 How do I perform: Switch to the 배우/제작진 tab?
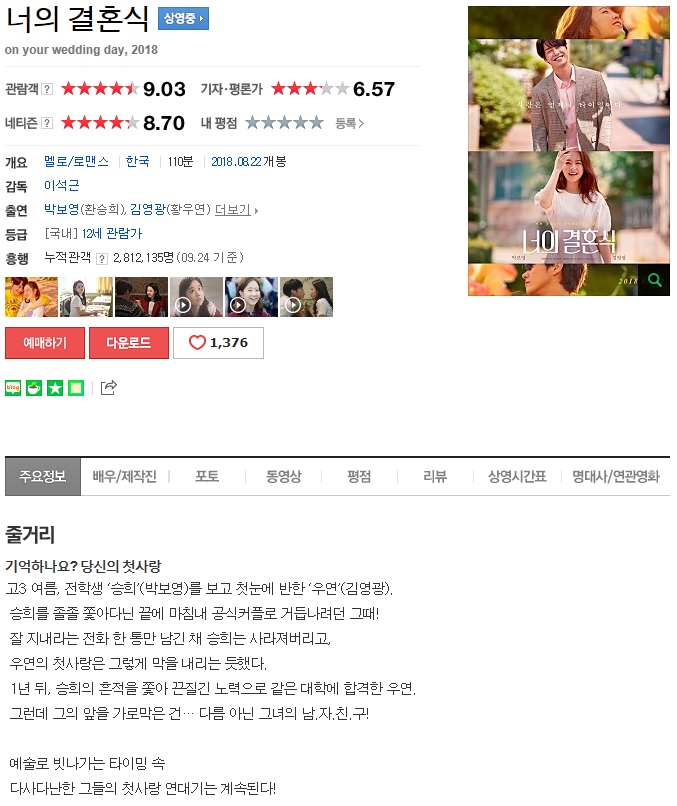click(x=124, y=477)
